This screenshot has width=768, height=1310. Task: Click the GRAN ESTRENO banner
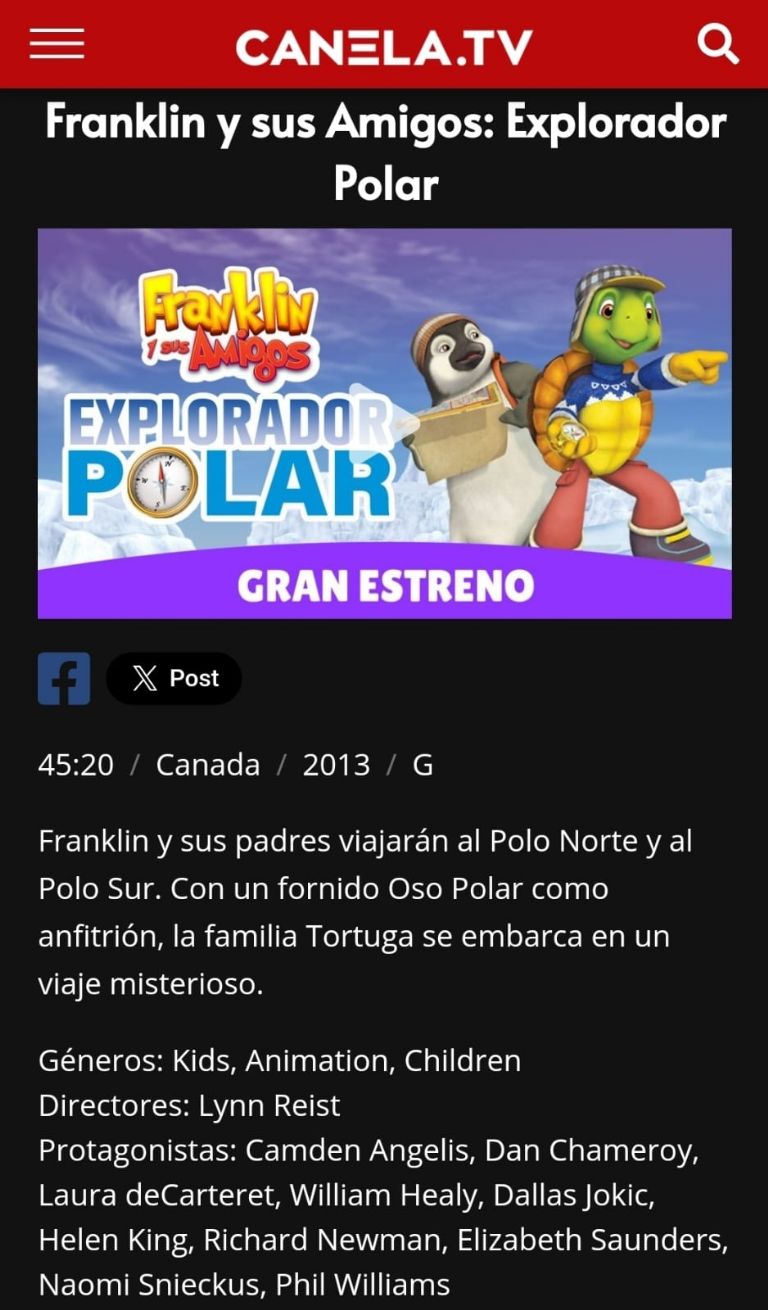pos(384,583)
